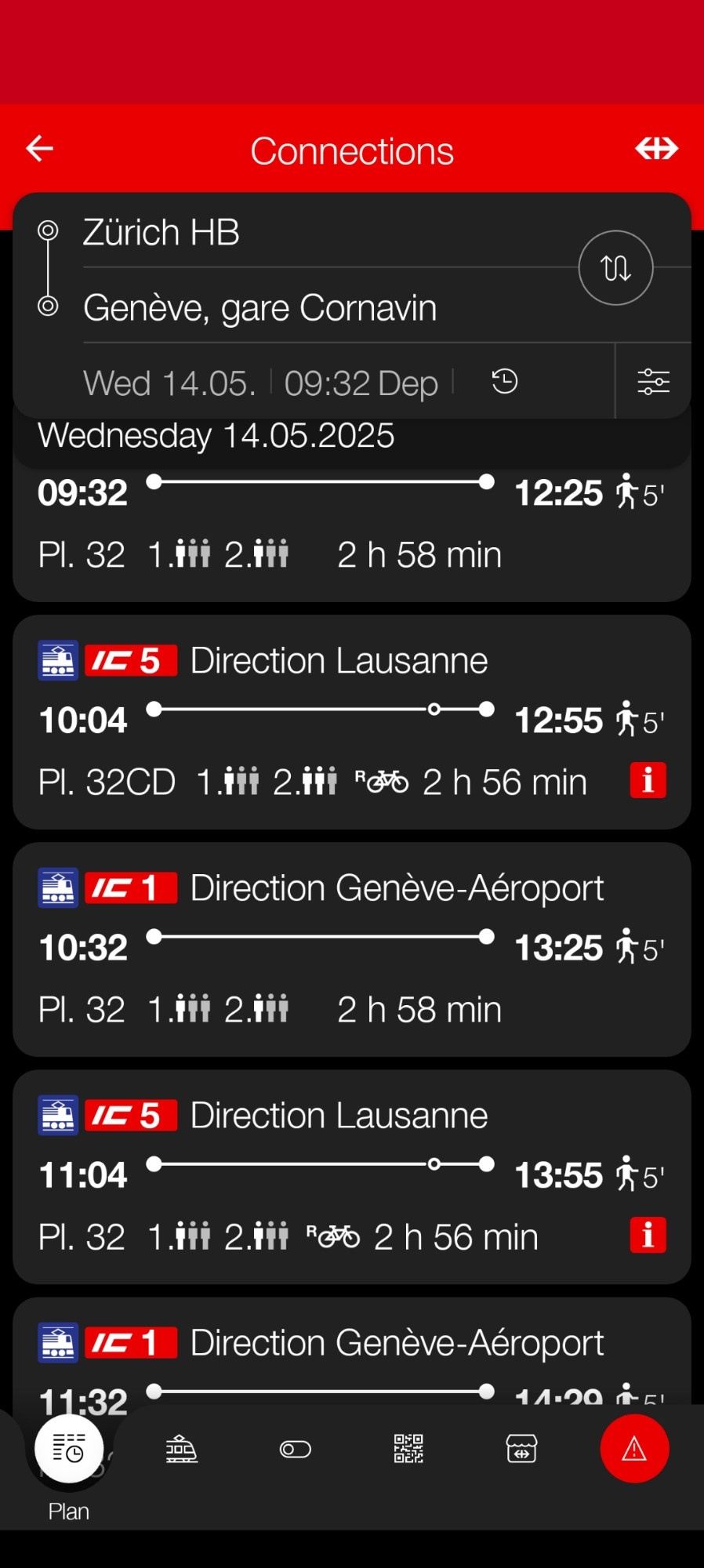
Task: Edit destination Genève, gare Cornavin
Action: [x=329, y=308]
